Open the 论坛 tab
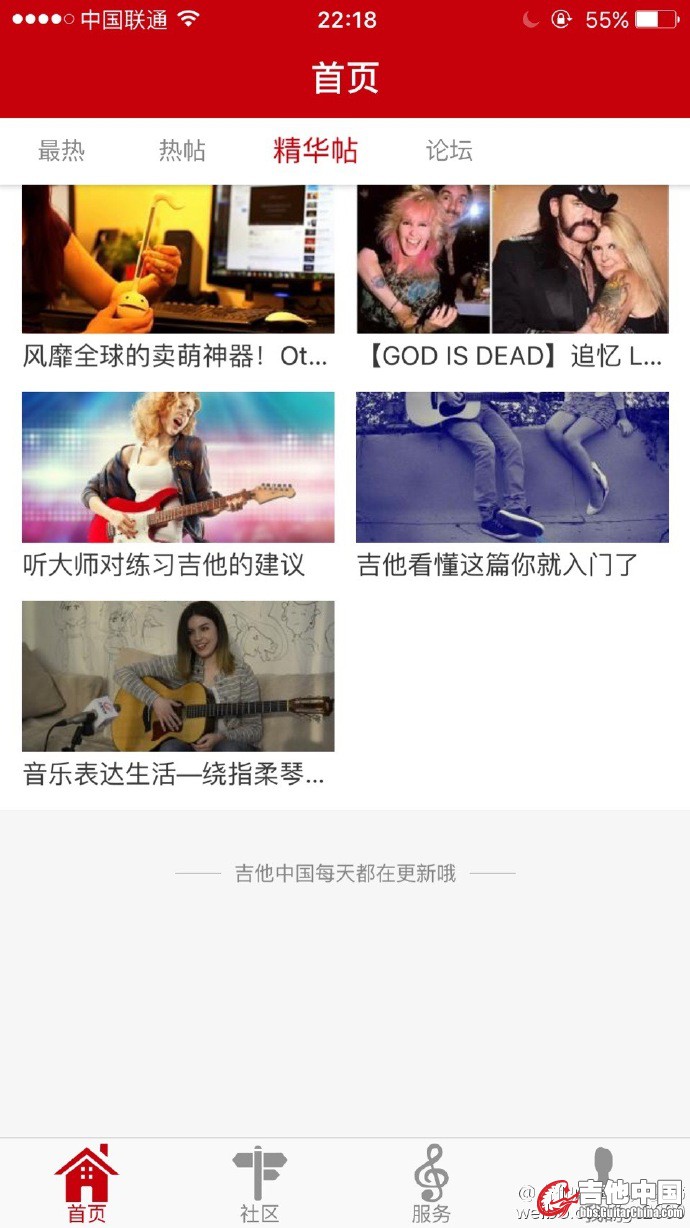The height and width of the screenshot is (1228, 690). click(x=449, y=151)
